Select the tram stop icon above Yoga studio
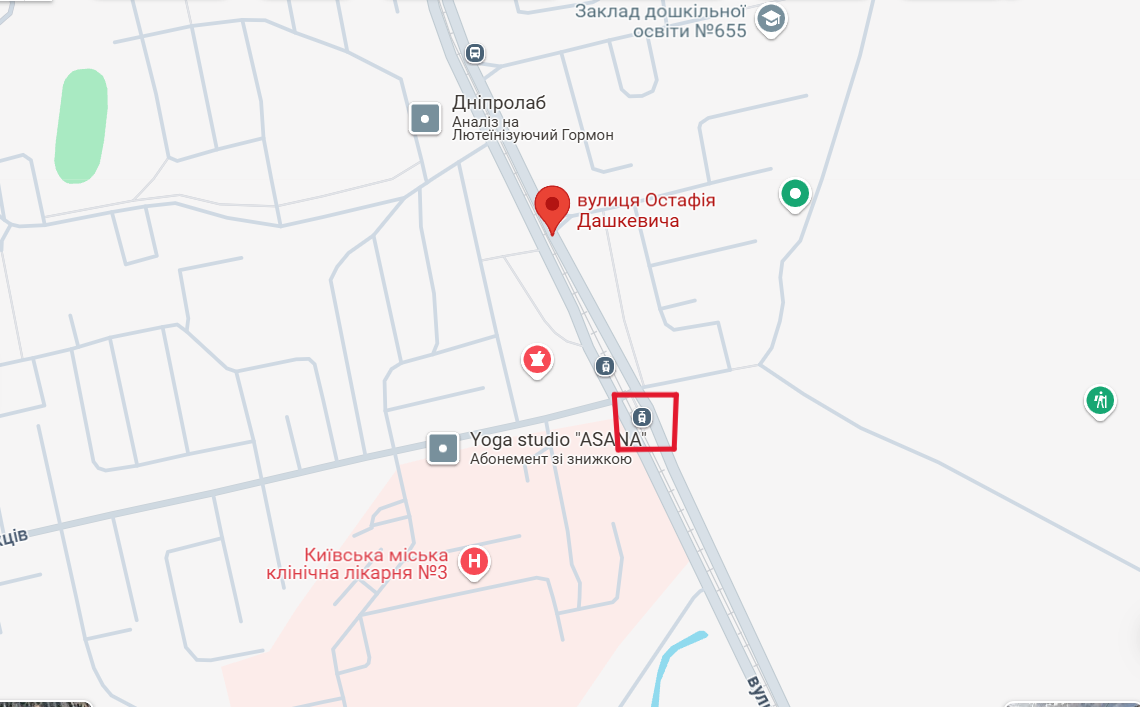This screenshot has height=707, width=1140. [644, 417]
